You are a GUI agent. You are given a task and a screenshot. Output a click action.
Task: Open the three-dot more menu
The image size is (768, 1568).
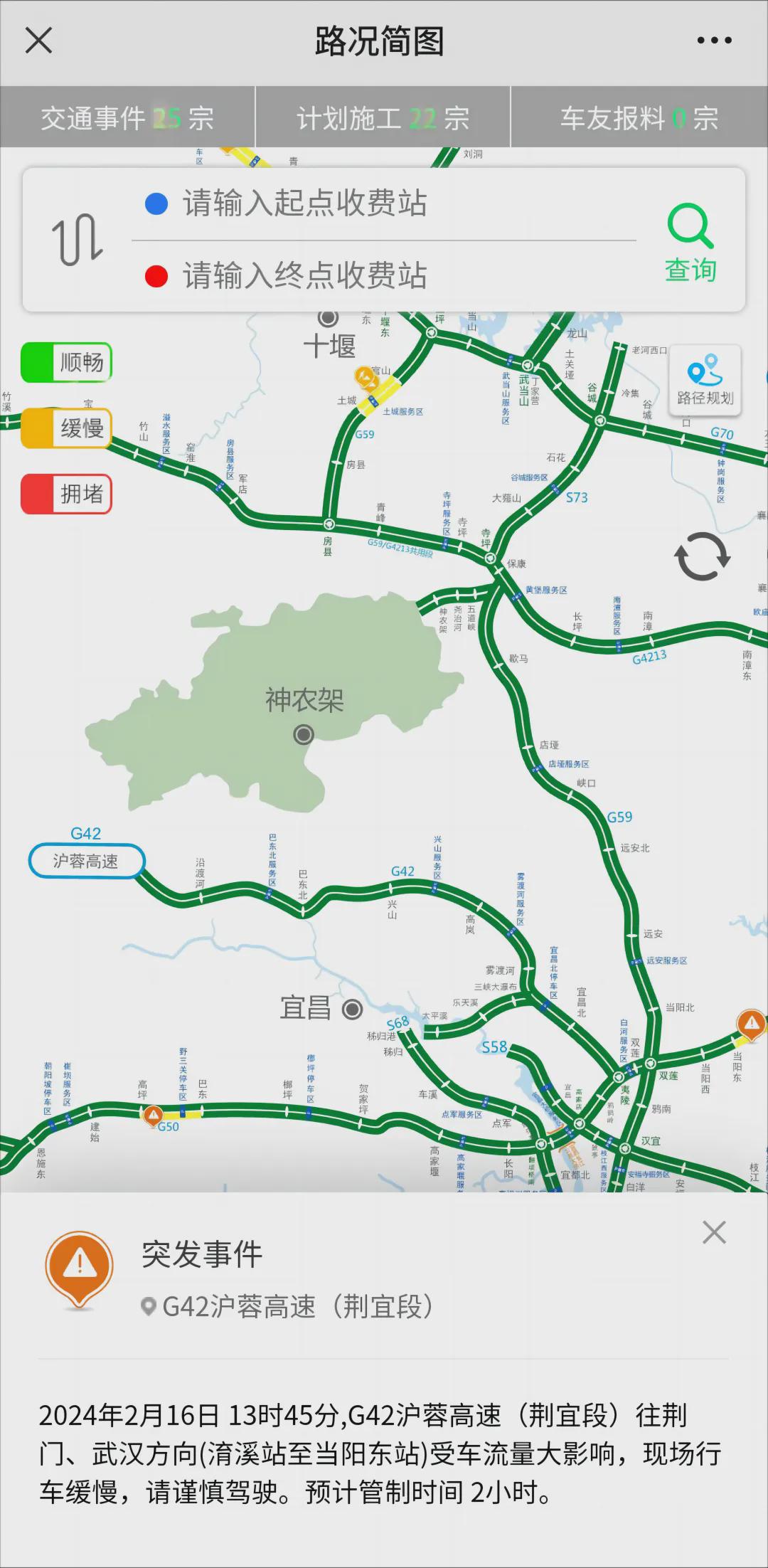714,41
